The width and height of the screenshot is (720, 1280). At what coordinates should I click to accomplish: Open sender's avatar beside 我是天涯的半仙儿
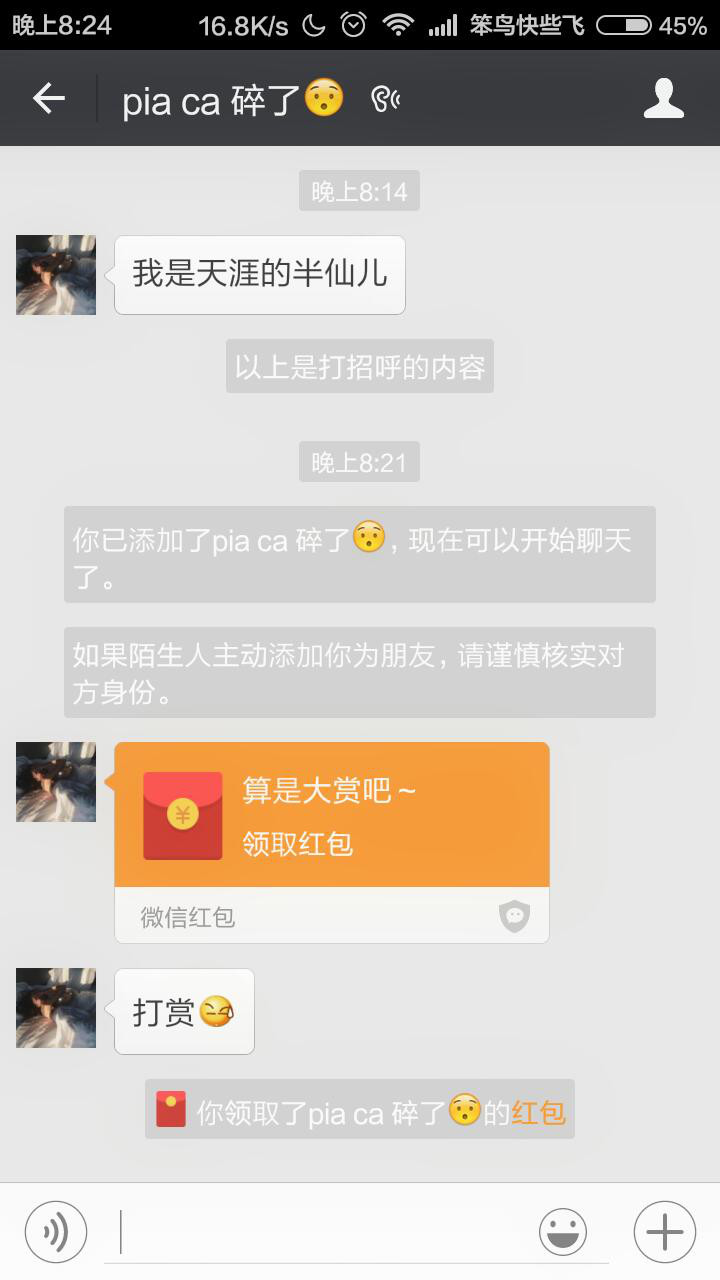point(56,275)
